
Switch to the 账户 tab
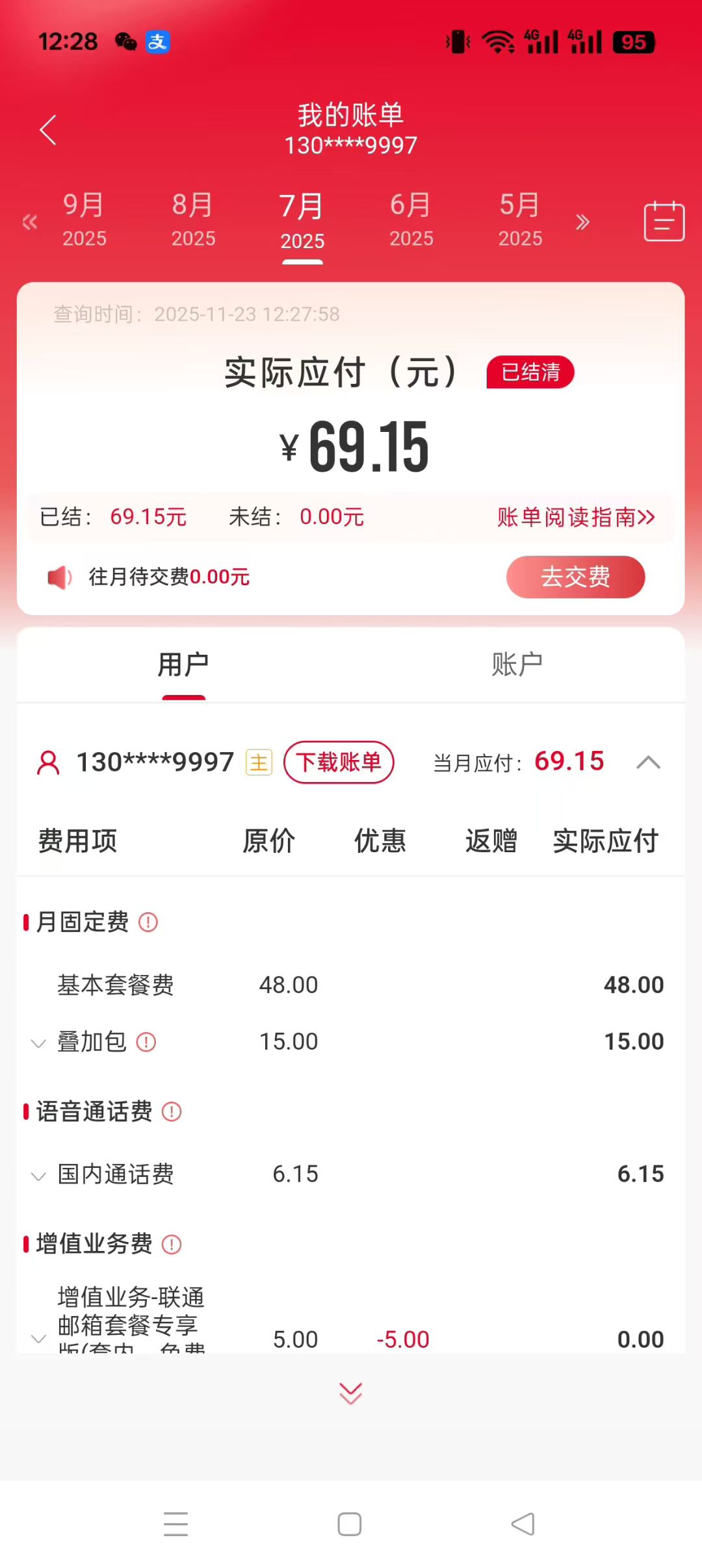517,664
